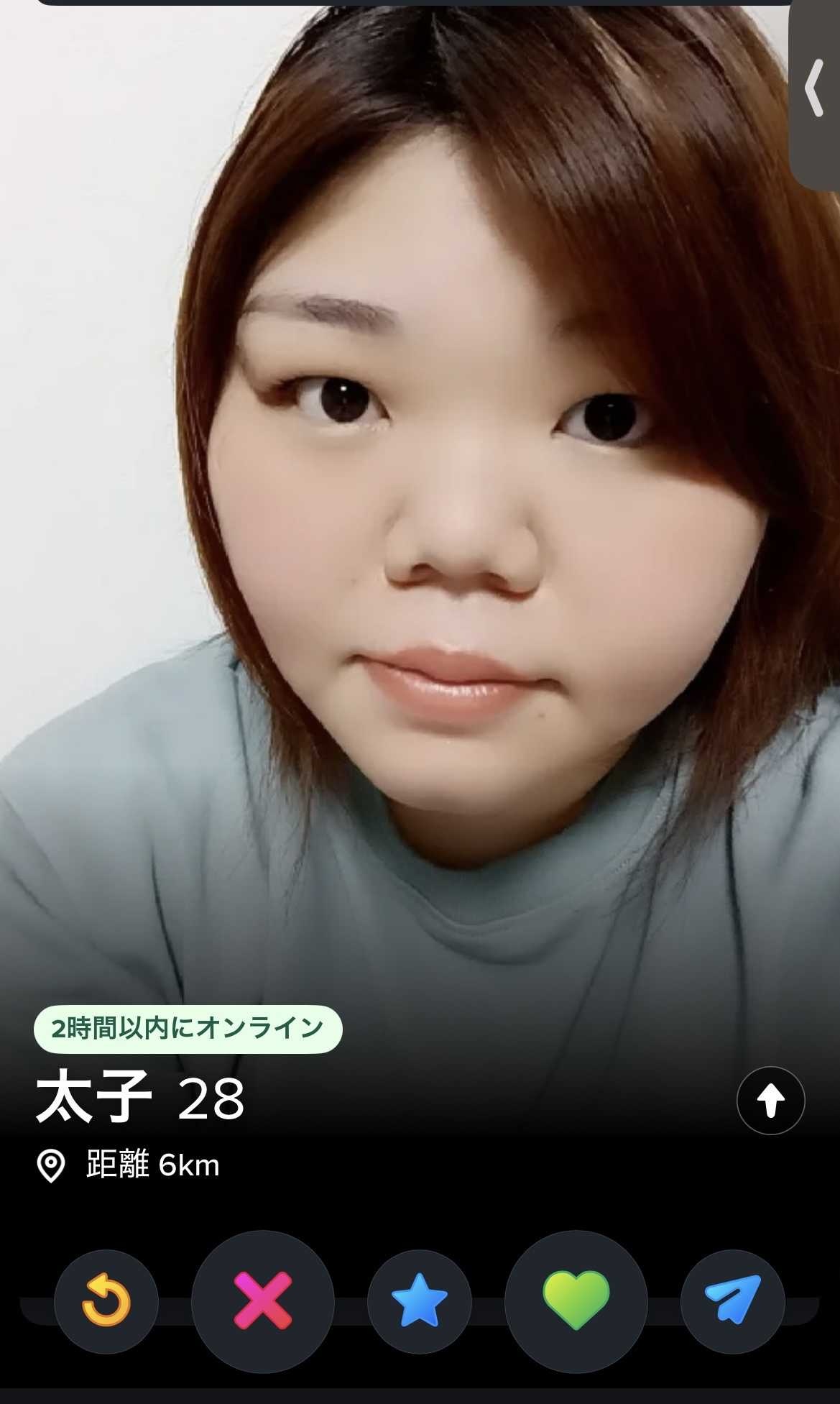
Task: Send a Super Like with the blue star
Action: click(x=420, y=1300)
